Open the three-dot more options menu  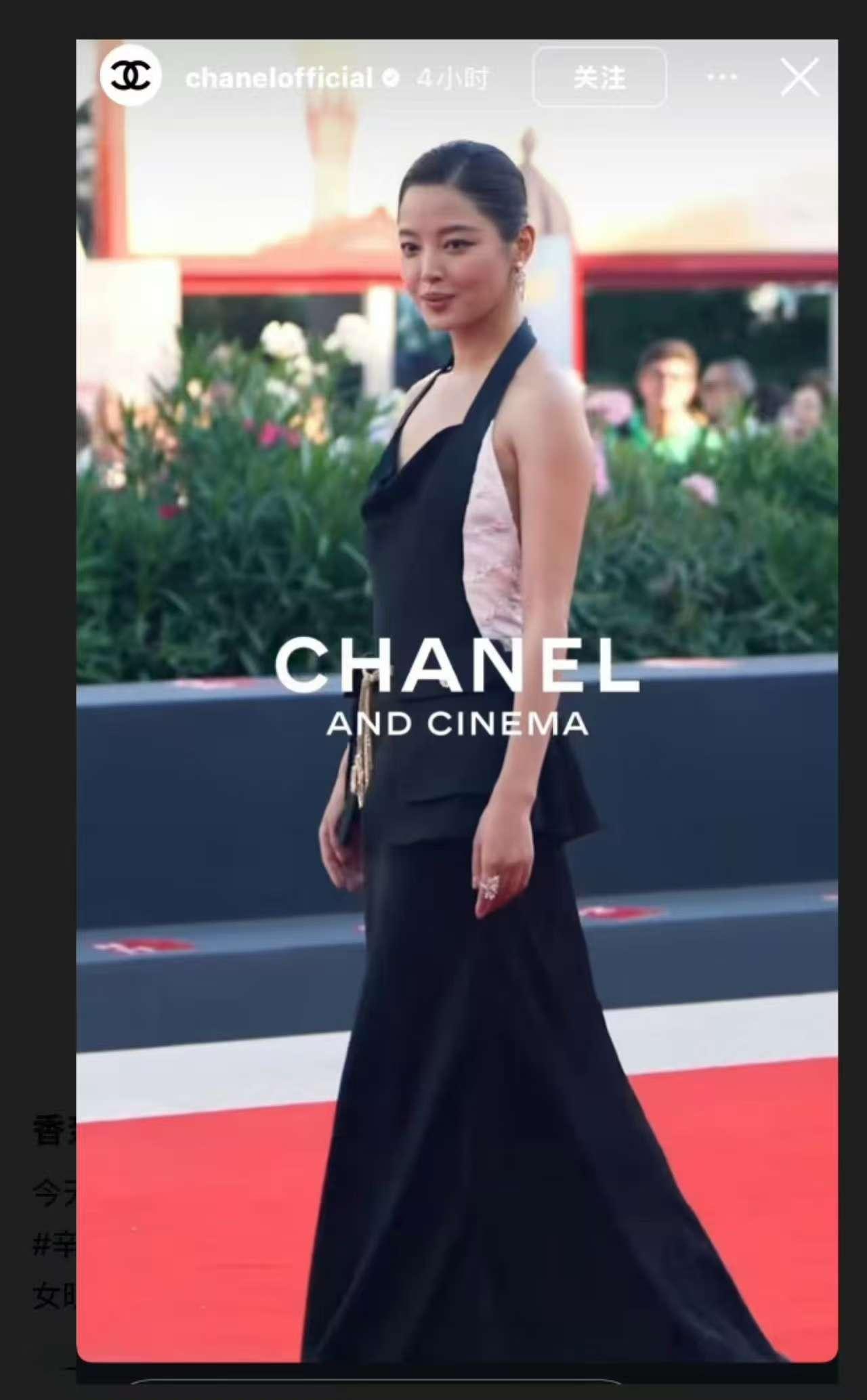click(722, 77)
